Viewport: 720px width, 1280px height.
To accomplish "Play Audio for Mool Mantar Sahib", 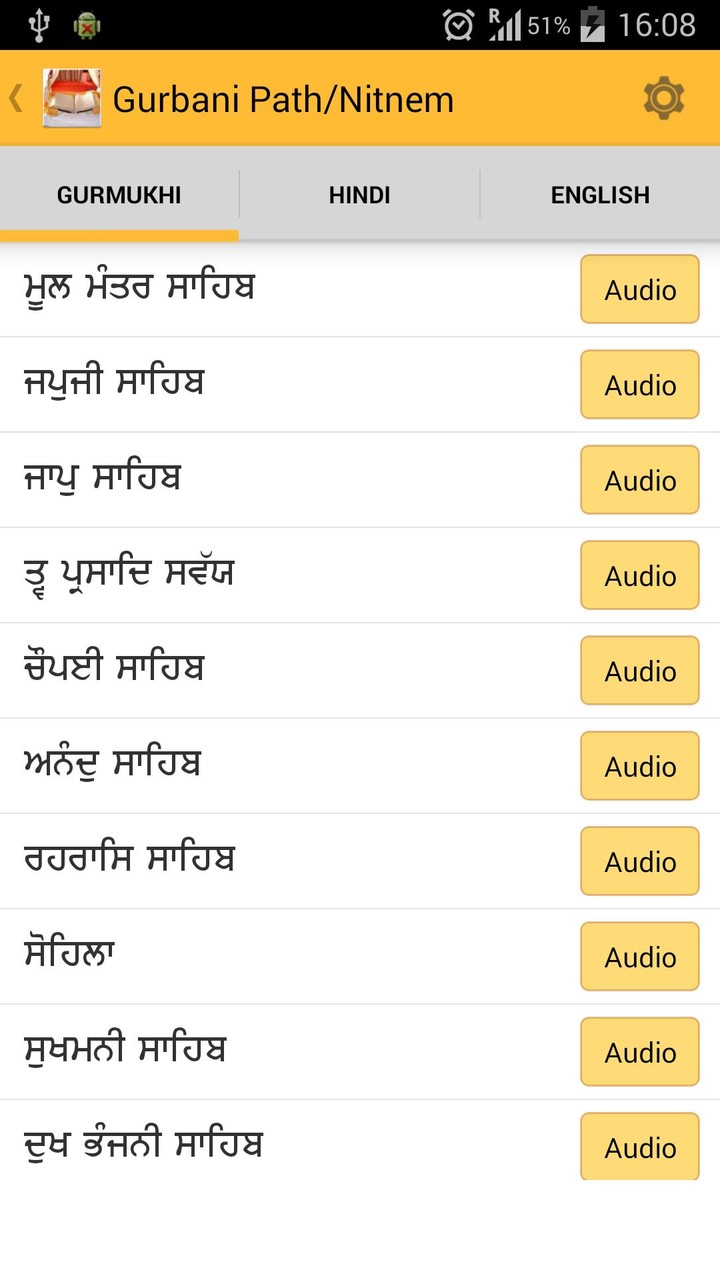I will 639,290.
